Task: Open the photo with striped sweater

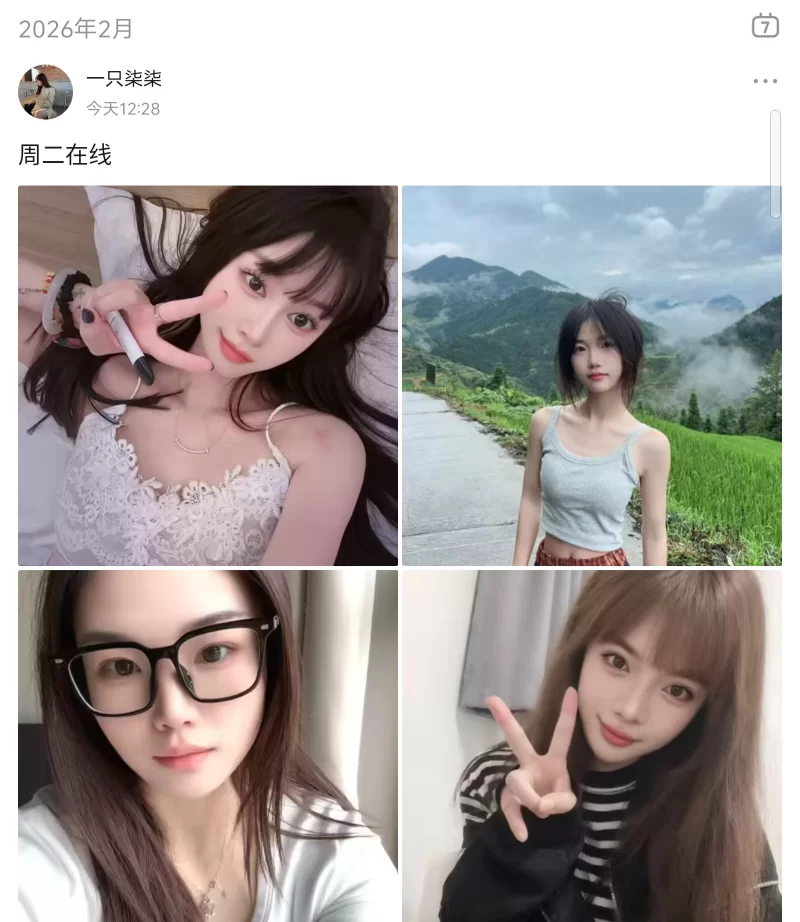Action: 592,745
